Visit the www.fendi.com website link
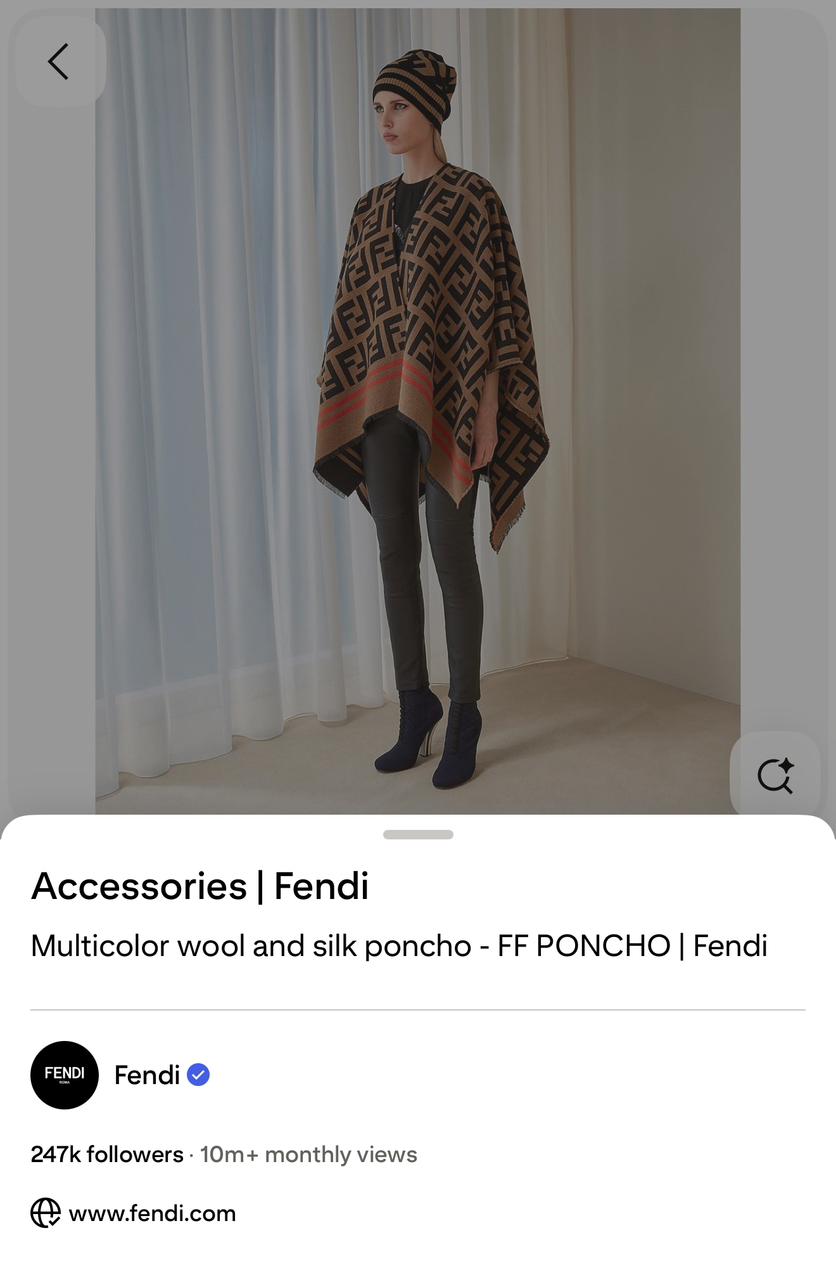Viewport: 836px width, 1280px height. point(151,1213)
